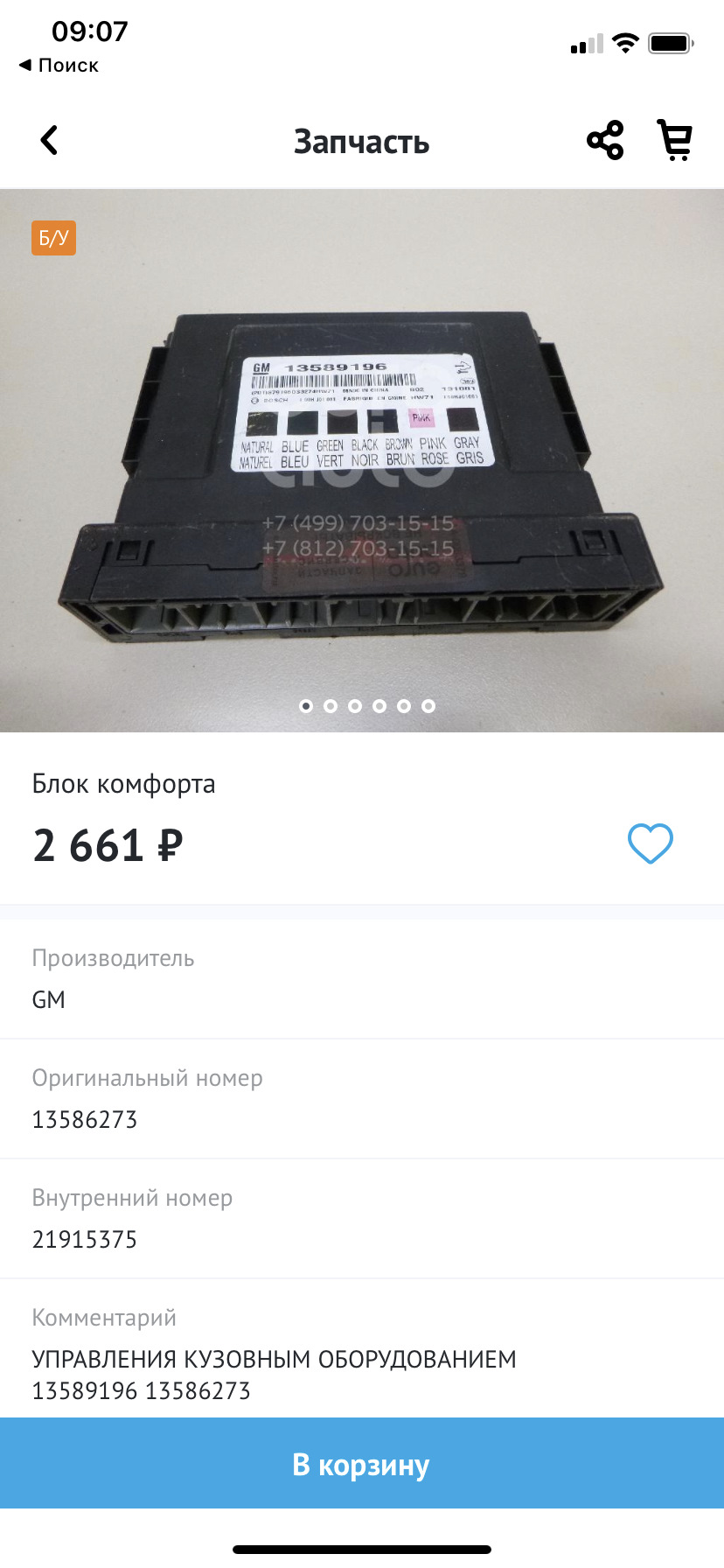Viewport: 724px width, 1568px height.
Task: Tap the В корзину button
Action: pos(362,1464)
